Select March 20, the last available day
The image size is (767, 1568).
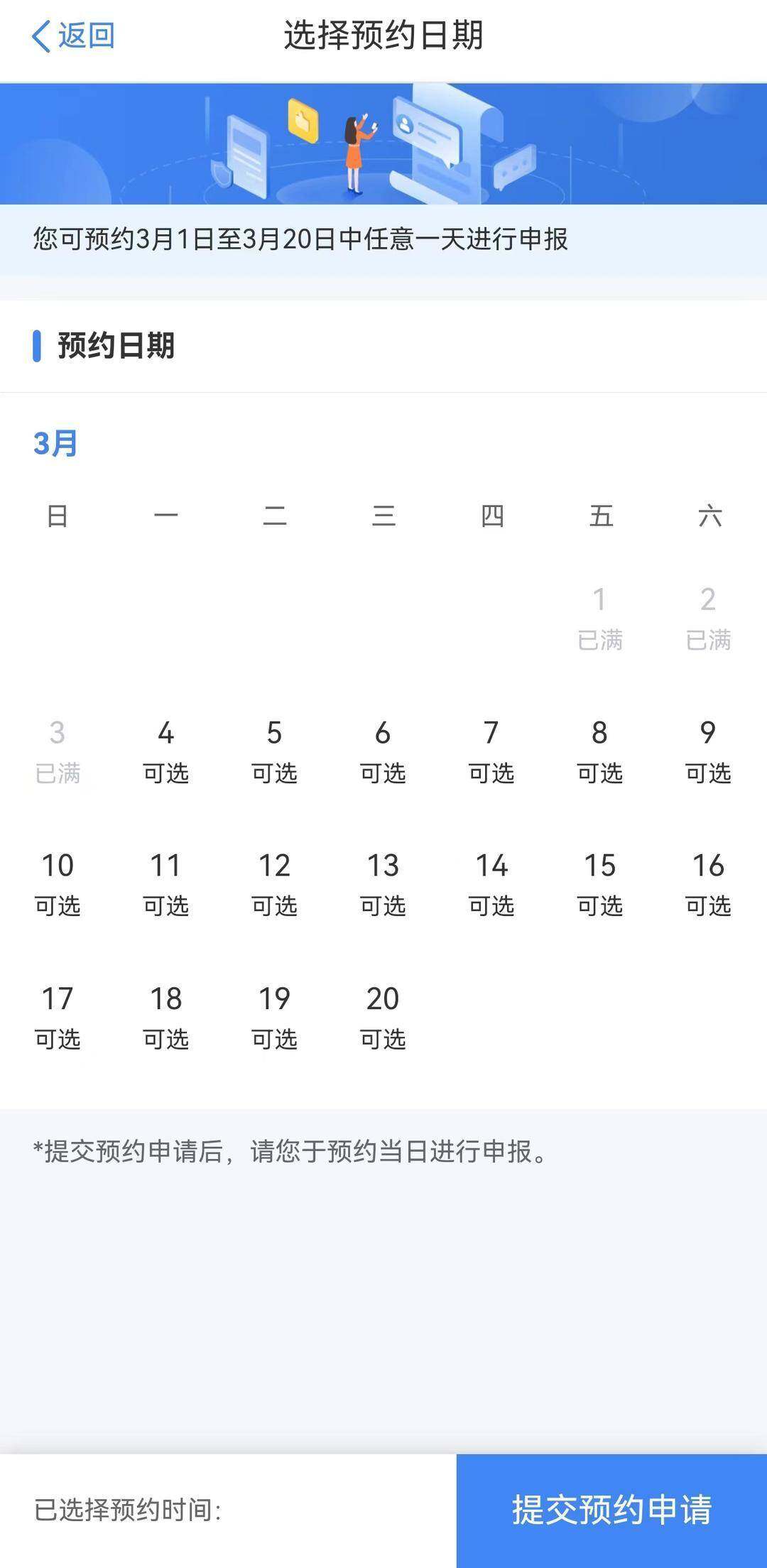[383, 1017]
